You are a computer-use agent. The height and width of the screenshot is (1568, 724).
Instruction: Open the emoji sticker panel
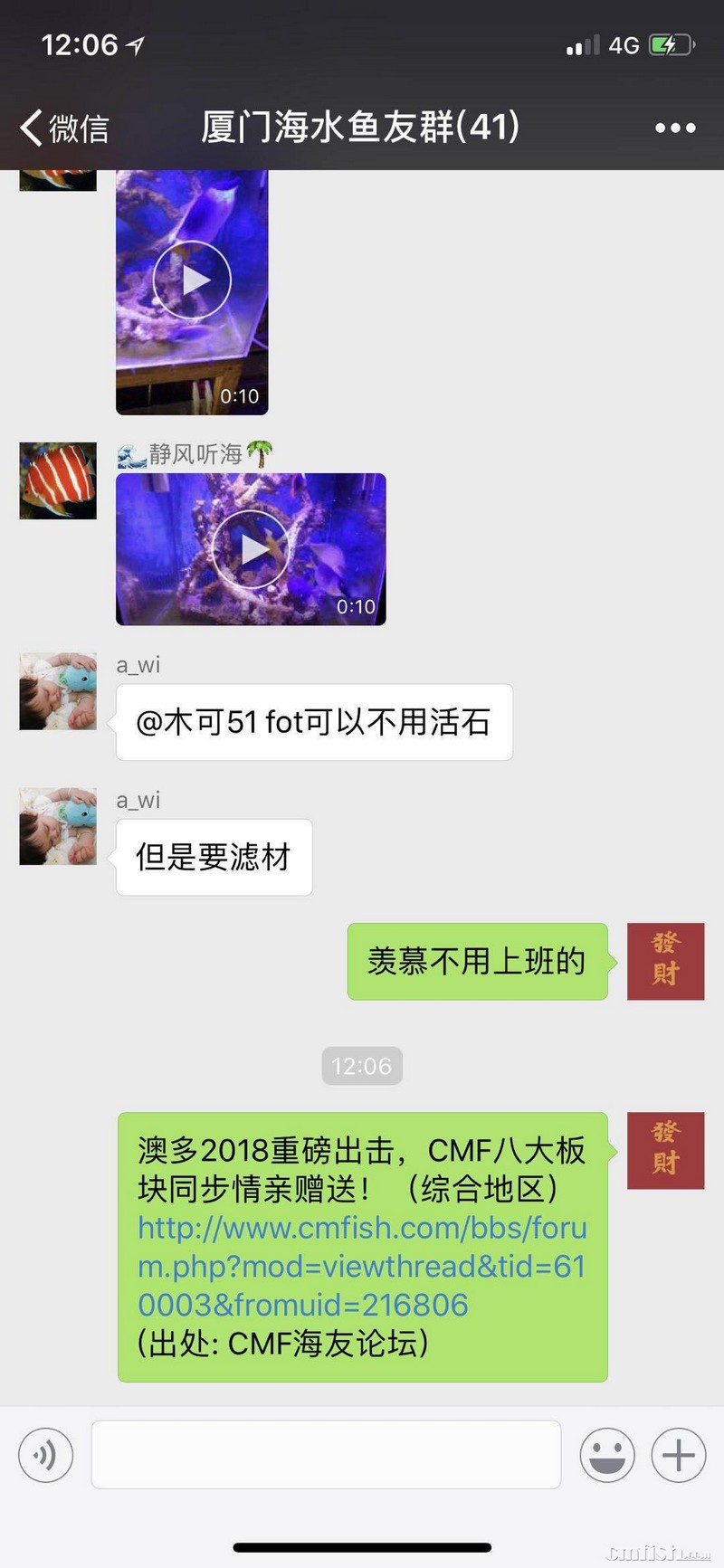606,1455
